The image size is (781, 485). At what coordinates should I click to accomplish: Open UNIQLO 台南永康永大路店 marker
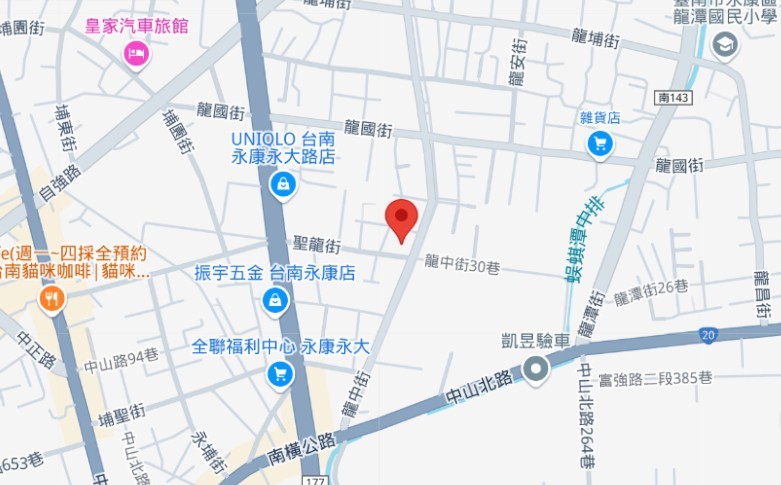[283, 184]
